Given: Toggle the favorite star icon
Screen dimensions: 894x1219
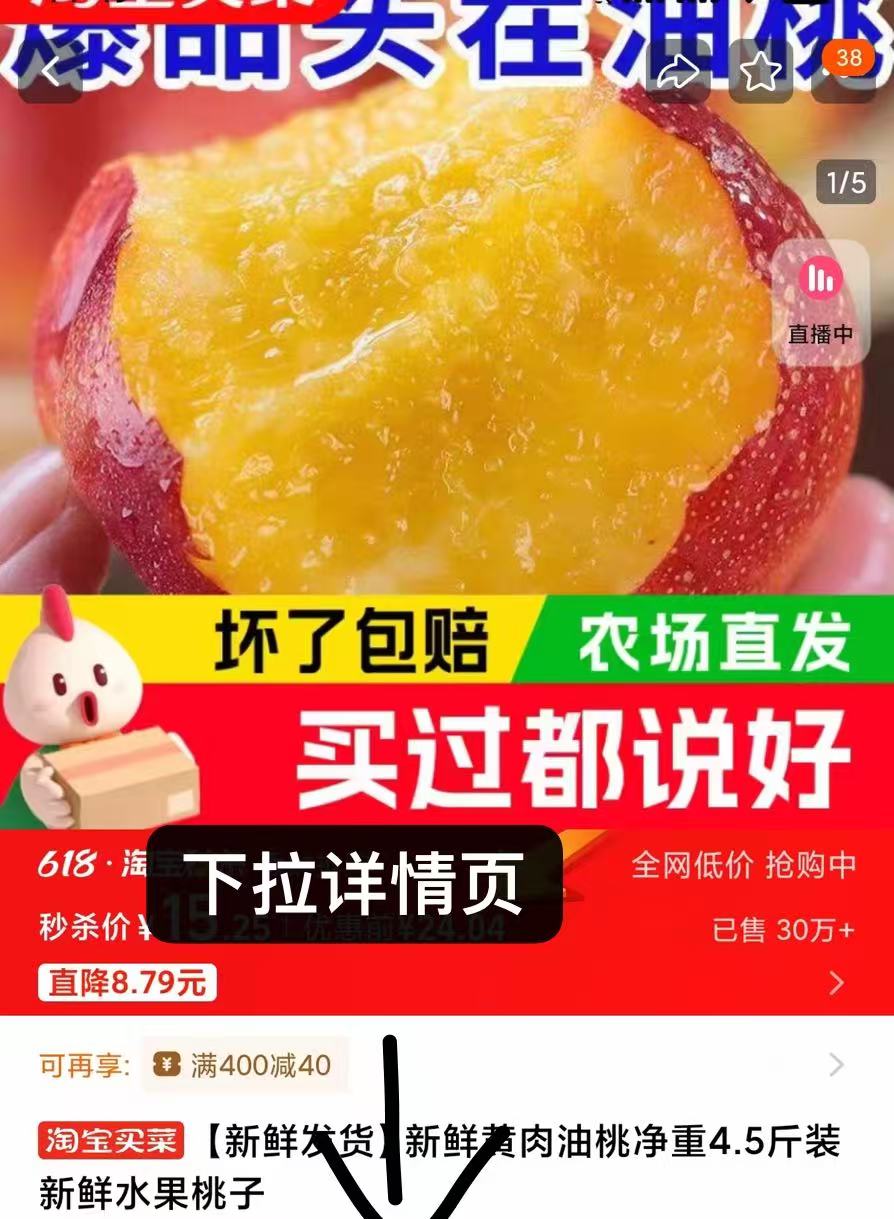Looking at the screenshot, I should [x=761, y=70].
